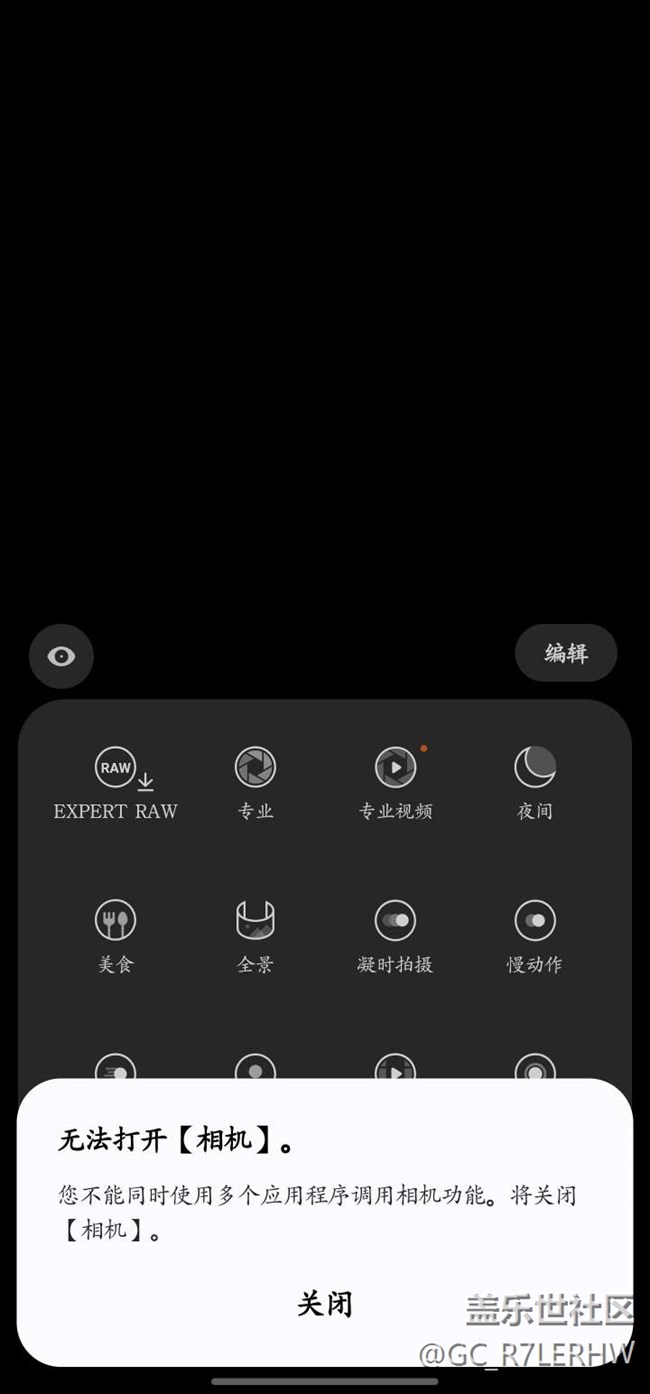Switch to 夜间 mode
The height and width of the screenshot is (1394, 650).
tap(535, 785)
